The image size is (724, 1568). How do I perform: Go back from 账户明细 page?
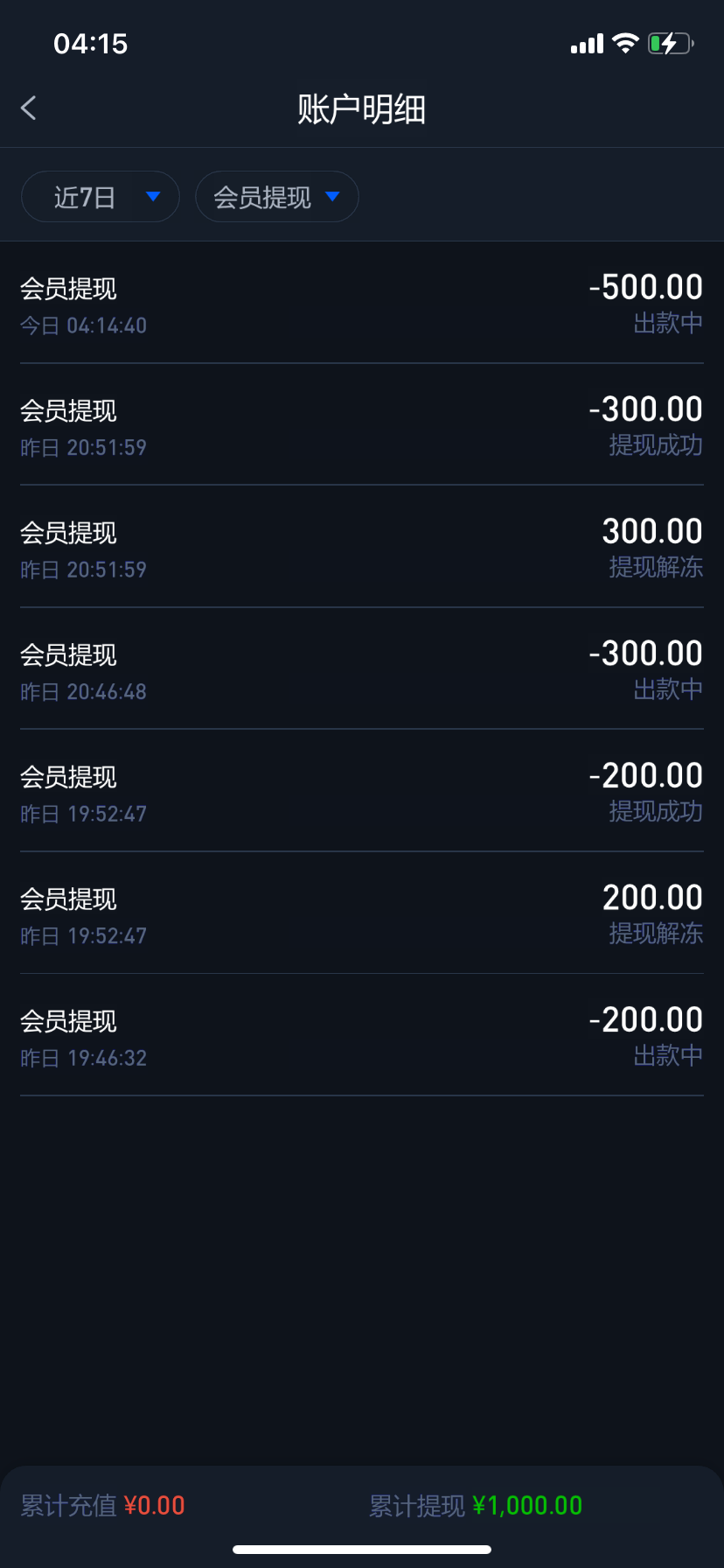click(x=29, y=108)
